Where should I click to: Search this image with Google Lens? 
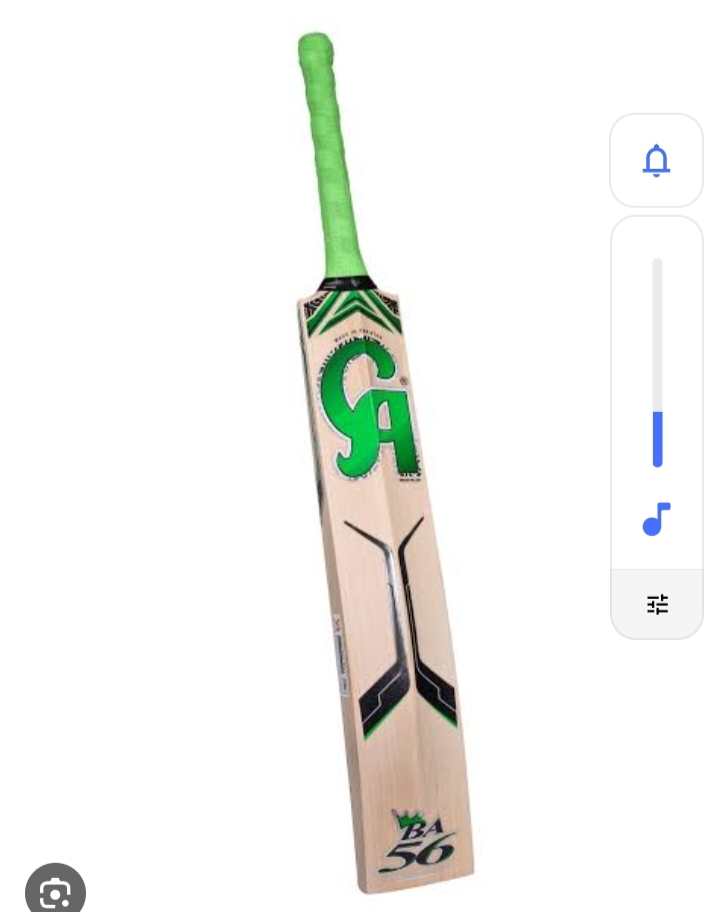[x=55, y=892]
